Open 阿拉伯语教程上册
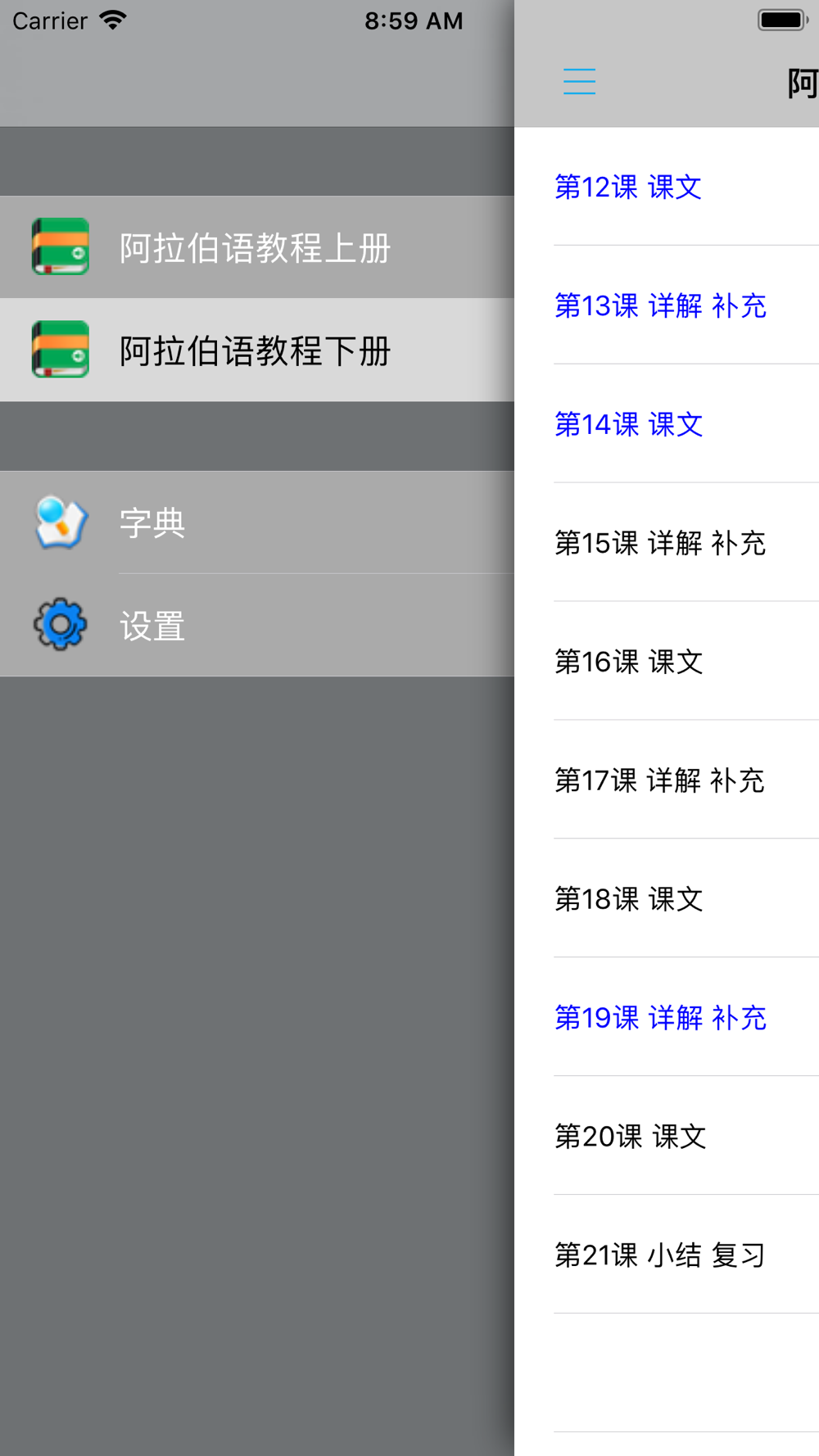Image resolution: width=819 pixels, height=1456 pixels. (257, 247)
